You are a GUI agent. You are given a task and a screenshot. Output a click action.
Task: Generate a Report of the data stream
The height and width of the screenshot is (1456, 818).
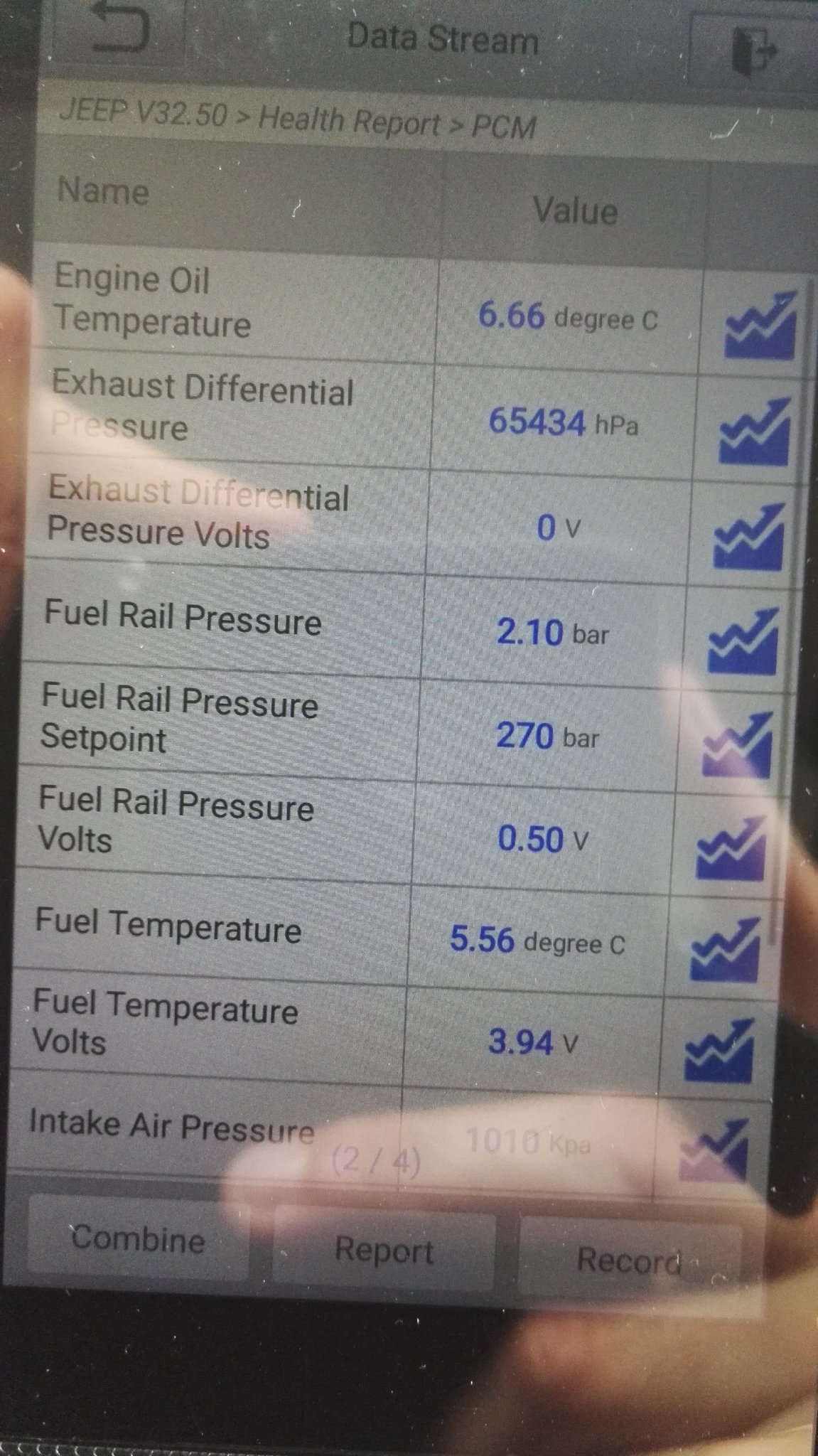click(x=384, y=1250)
